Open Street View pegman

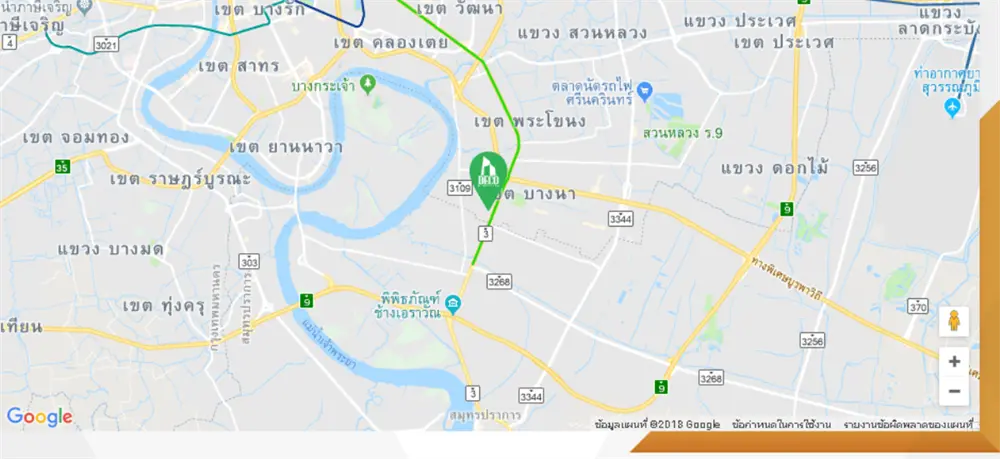954,322
